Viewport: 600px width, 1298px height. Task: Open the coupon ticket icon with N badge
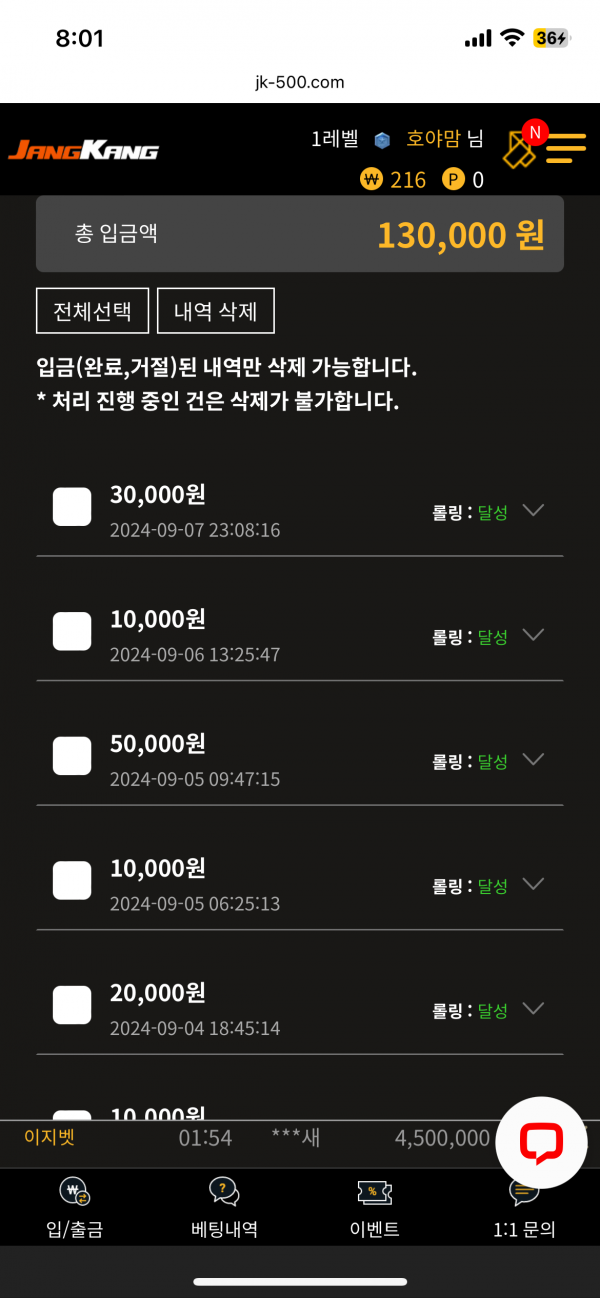point(522,148)
